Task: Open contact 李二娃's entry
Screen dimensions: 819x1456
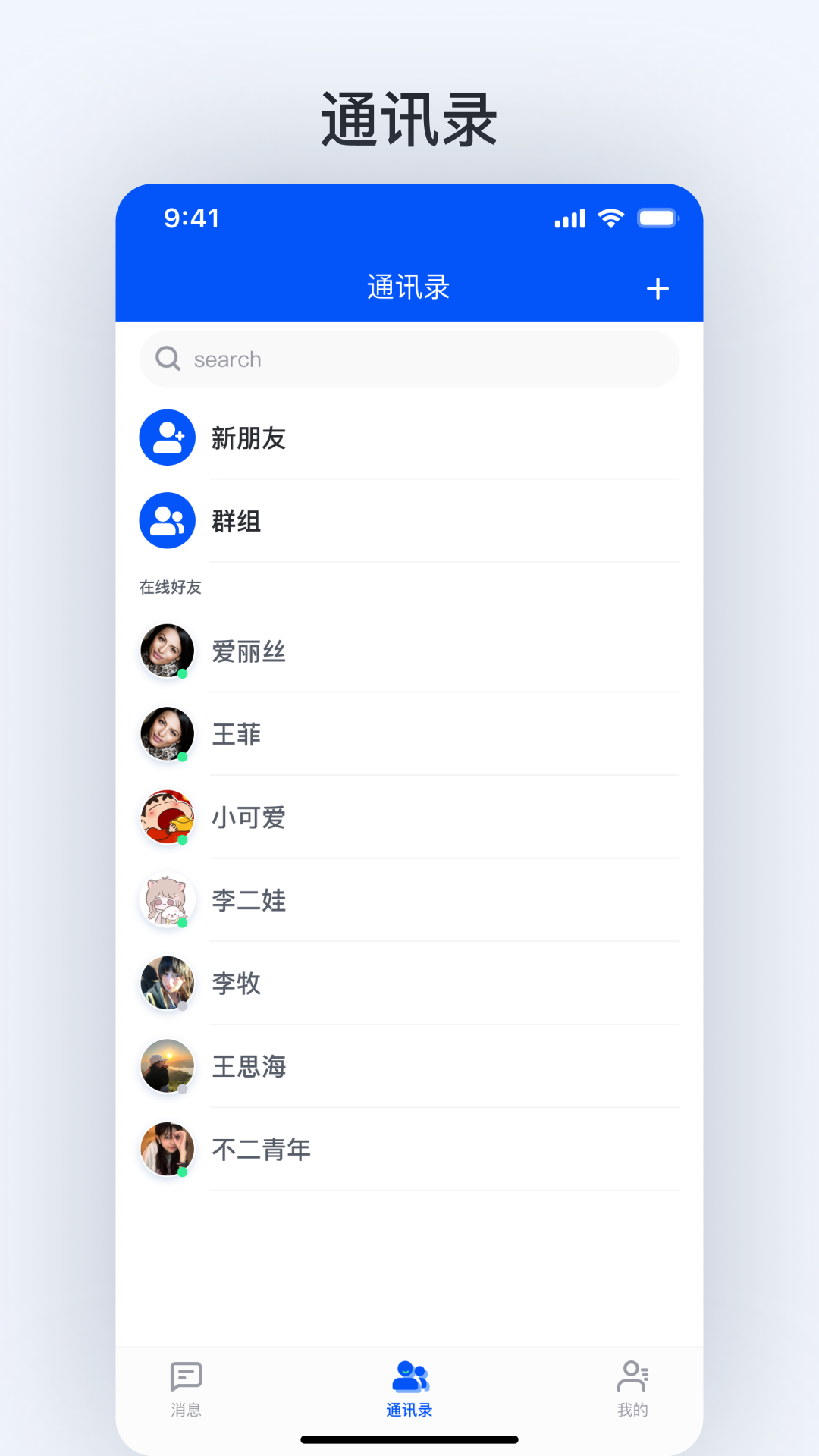Action: tap(409, 900)
